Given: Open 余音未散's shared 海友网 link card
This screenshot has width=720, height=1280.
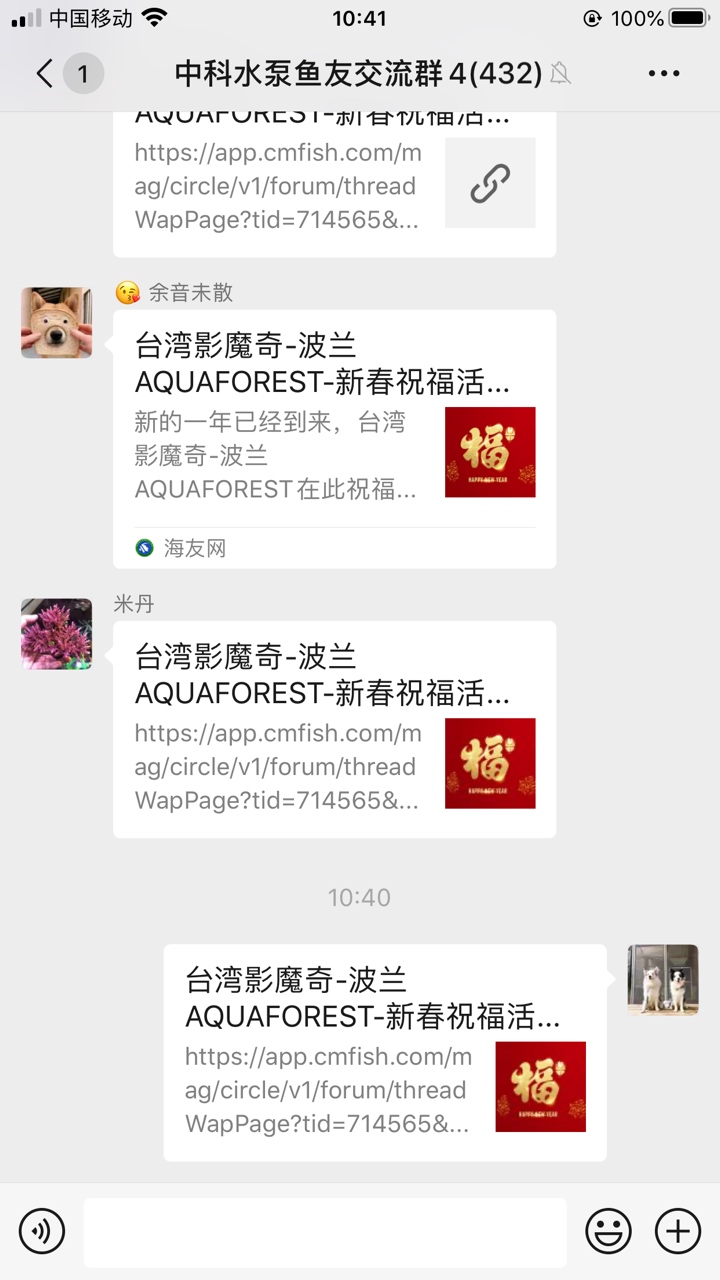Looking at the screenshot, I should [334, 438].
